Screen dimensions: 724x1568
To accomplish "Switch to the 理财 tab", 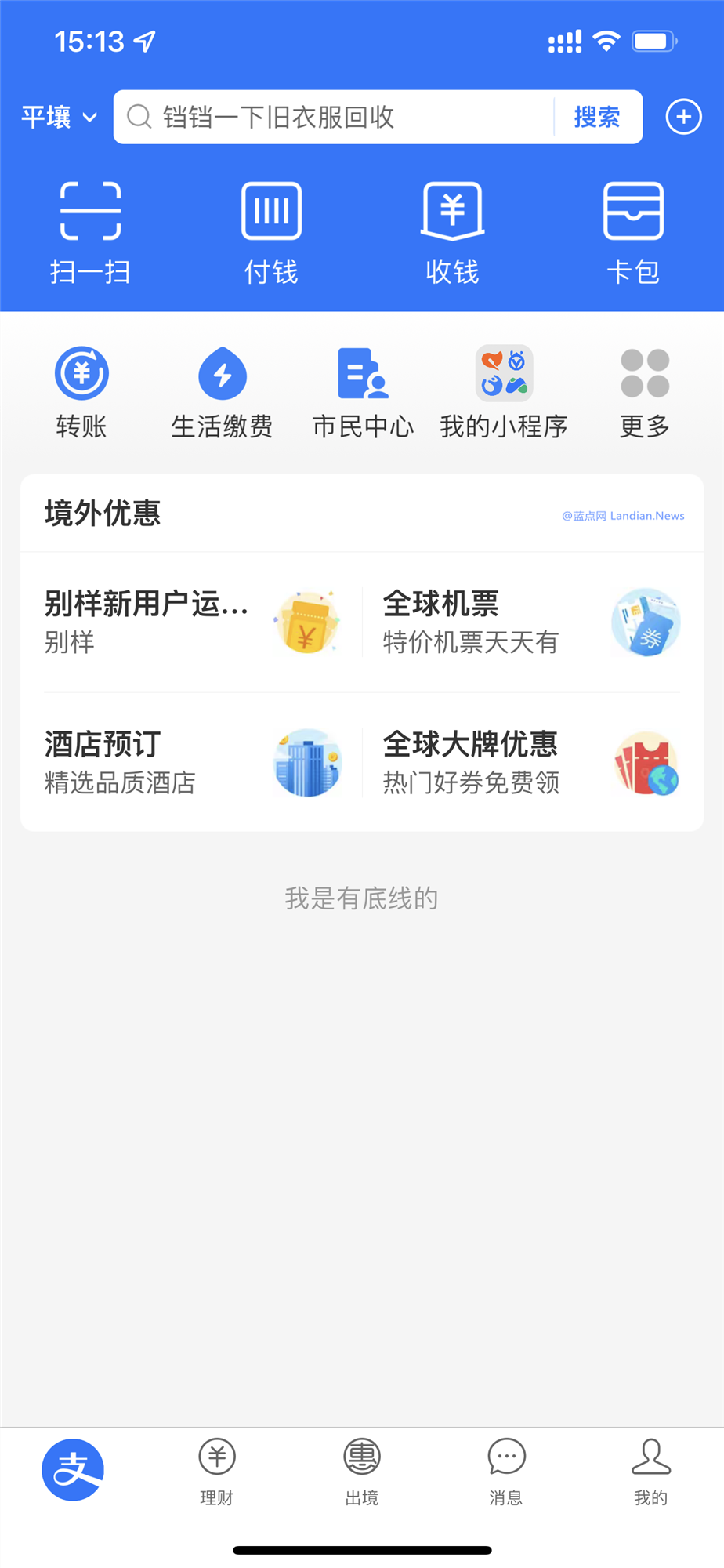I will pyautogui.click(x=217, y=1472).
